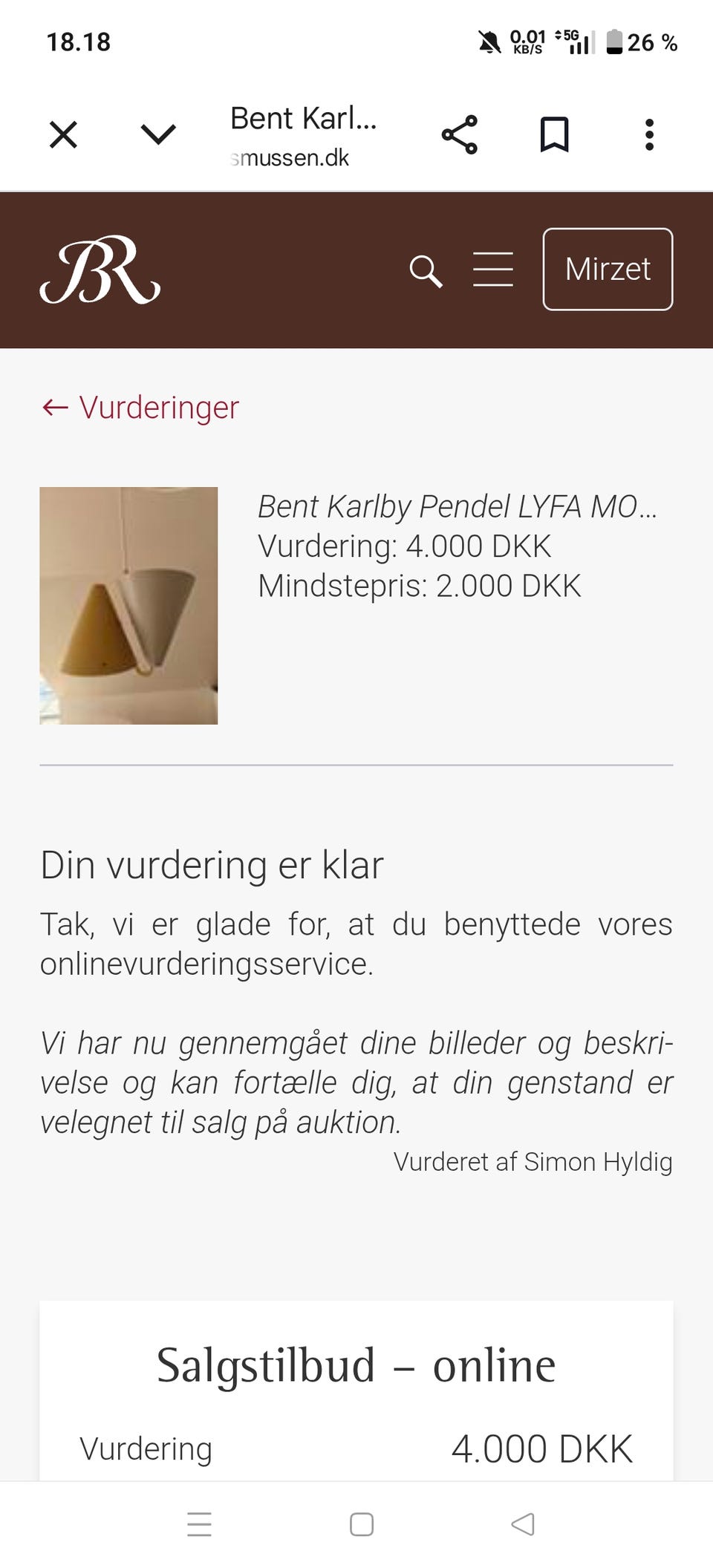Open the browser's three-dot overflow menu
The width and height of the screenshot is (713, 1568).
click(x=649, y=134)
